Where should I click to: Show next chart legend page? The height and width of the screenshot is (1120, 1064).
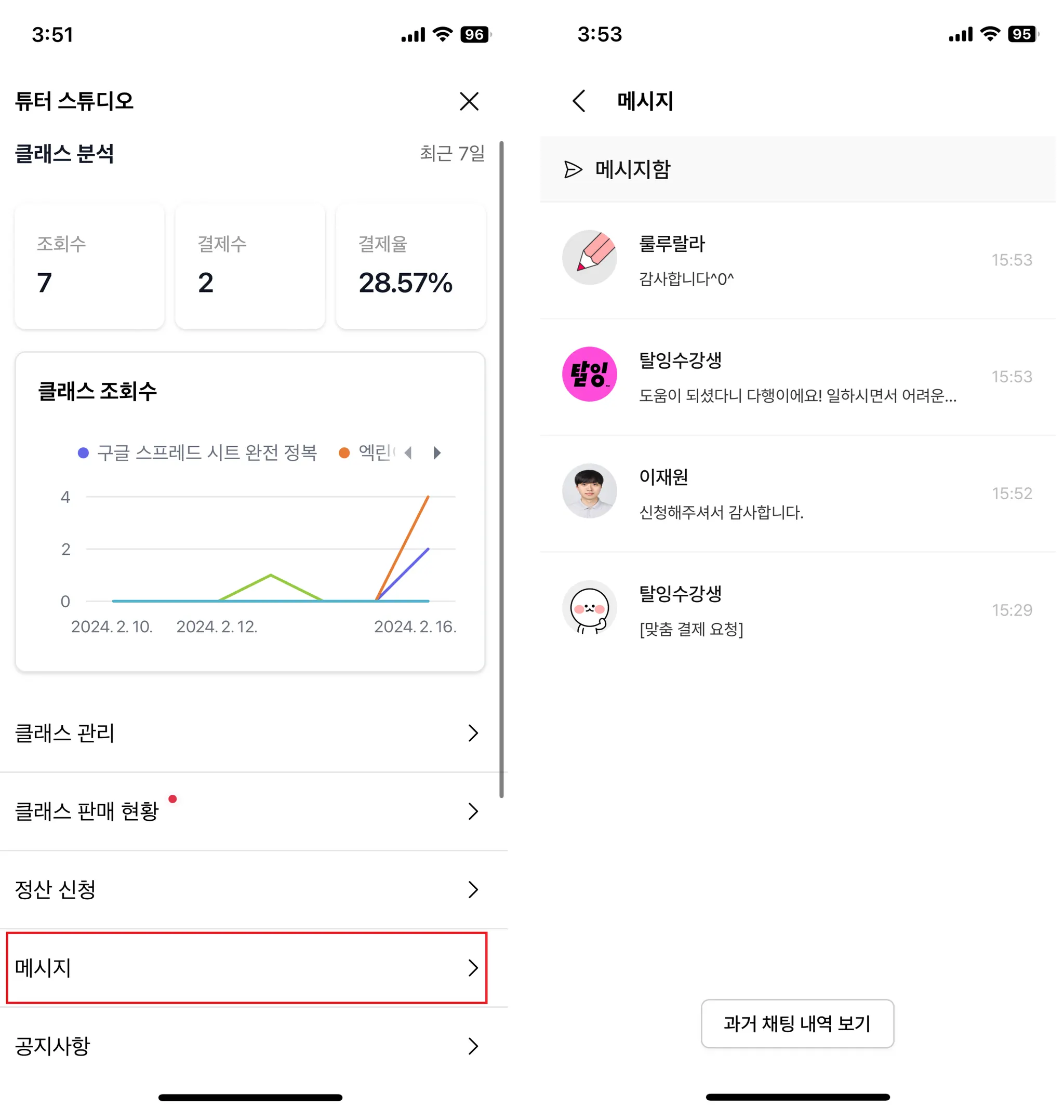[437, 452]
